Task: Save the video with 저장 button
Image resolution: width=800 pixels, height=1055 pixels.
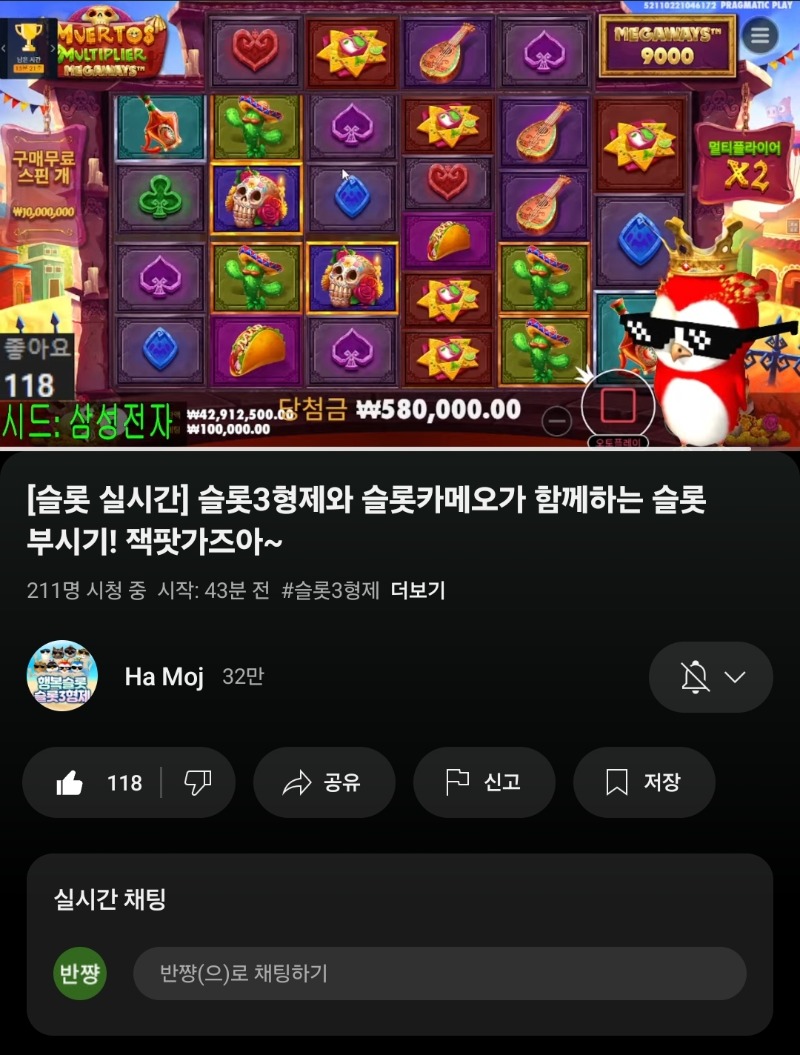Action: pos(643,783)
